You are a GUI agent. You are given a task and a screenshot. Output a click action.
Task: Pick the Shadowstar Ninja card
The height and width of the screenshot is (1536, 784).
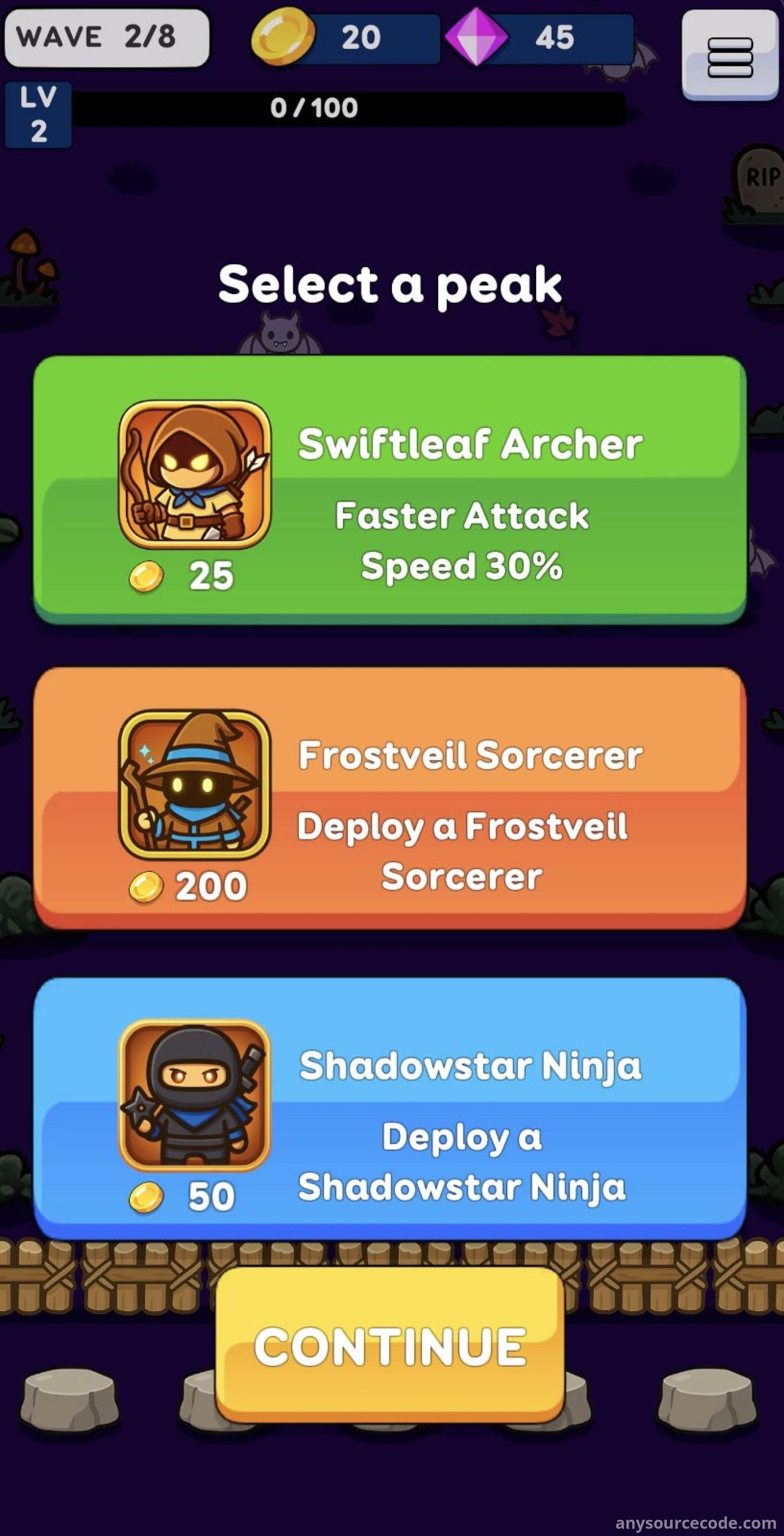(x=390, y=1108)
